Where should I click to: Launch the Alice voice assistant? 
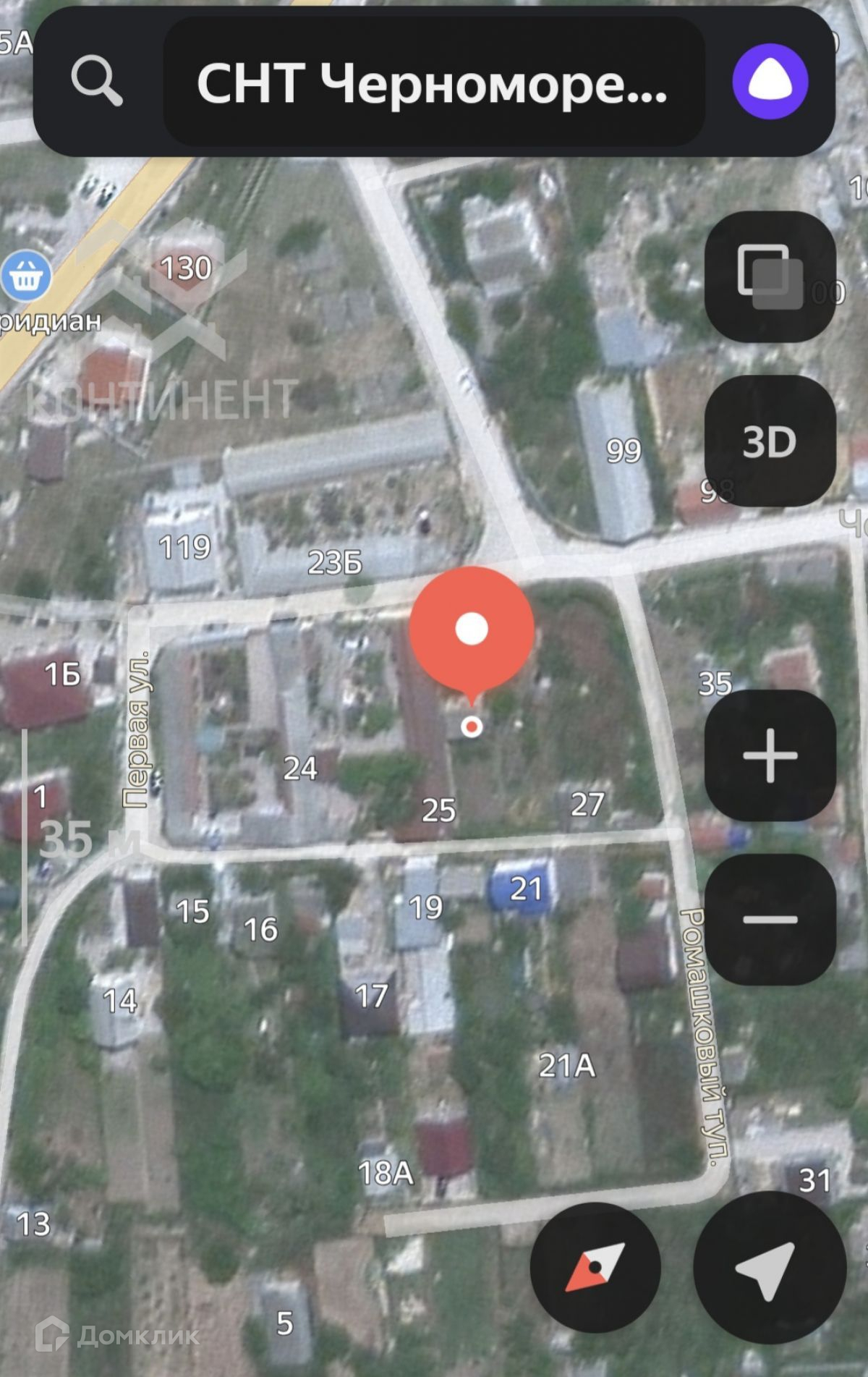[770, 82]
